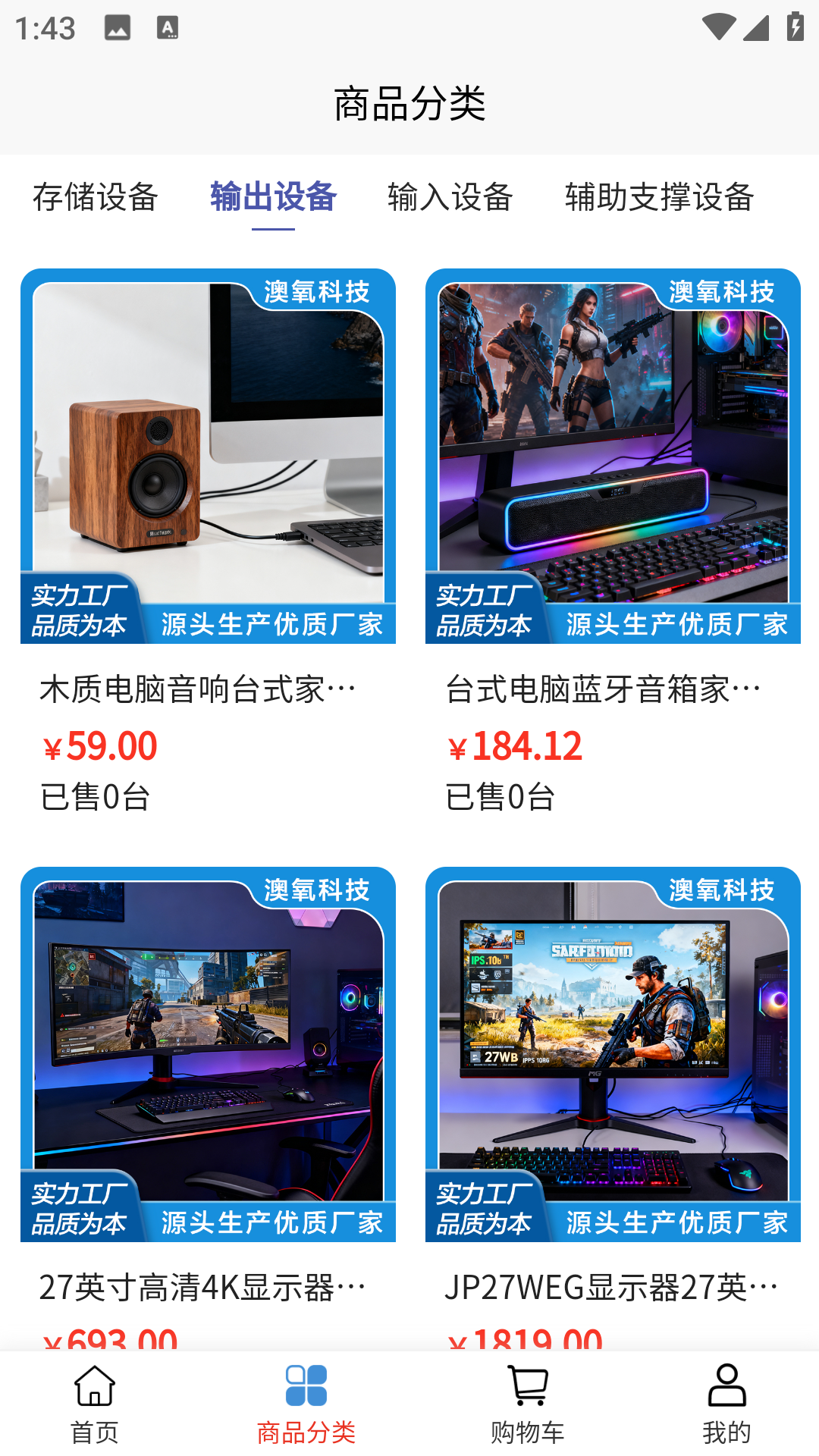This screenshot has width=819, height=1456.
Task: Go to the 首页 tab
Action: tap(95, 1403)
